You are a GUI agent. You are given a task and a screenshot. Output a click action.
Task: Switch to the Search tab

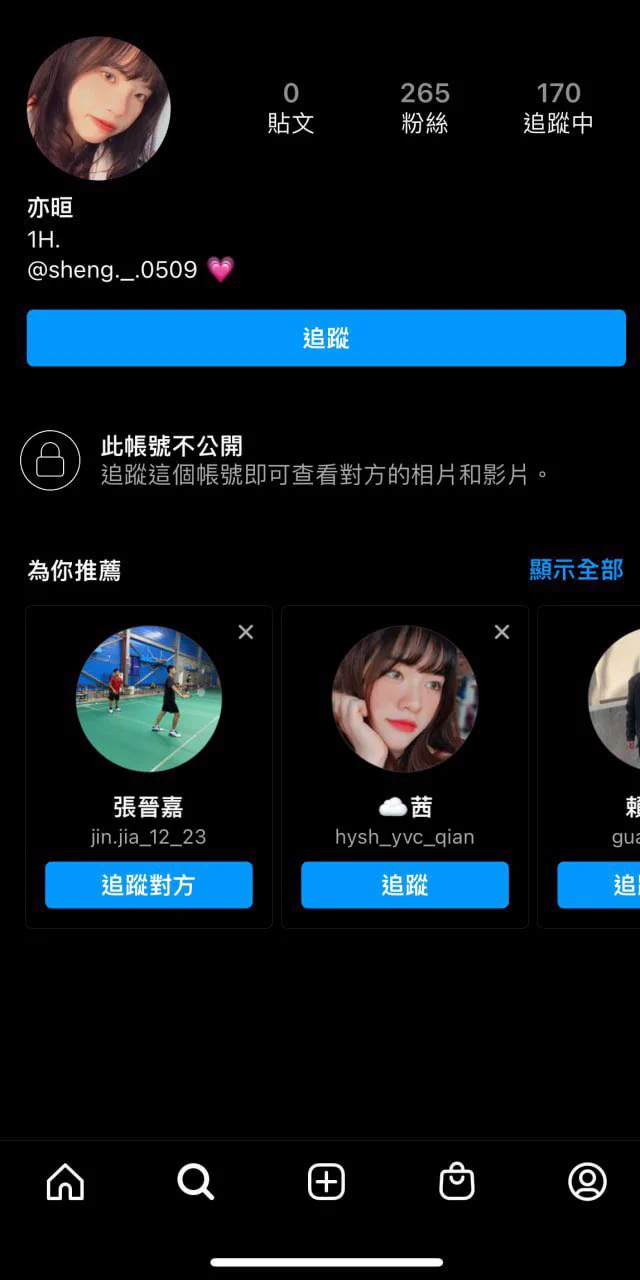click(196, 1182)
